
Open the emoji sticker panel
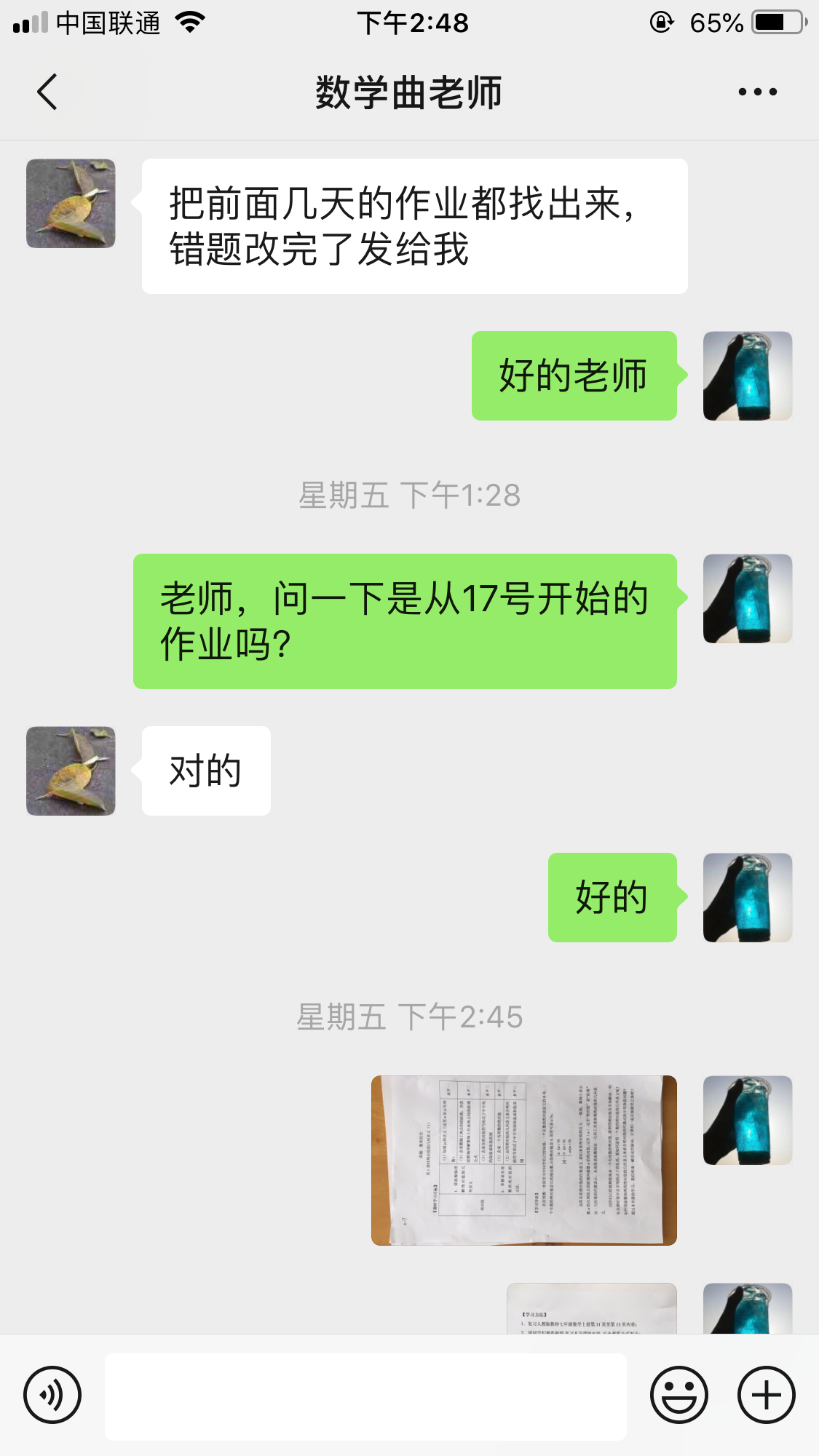coord(679,1395)
